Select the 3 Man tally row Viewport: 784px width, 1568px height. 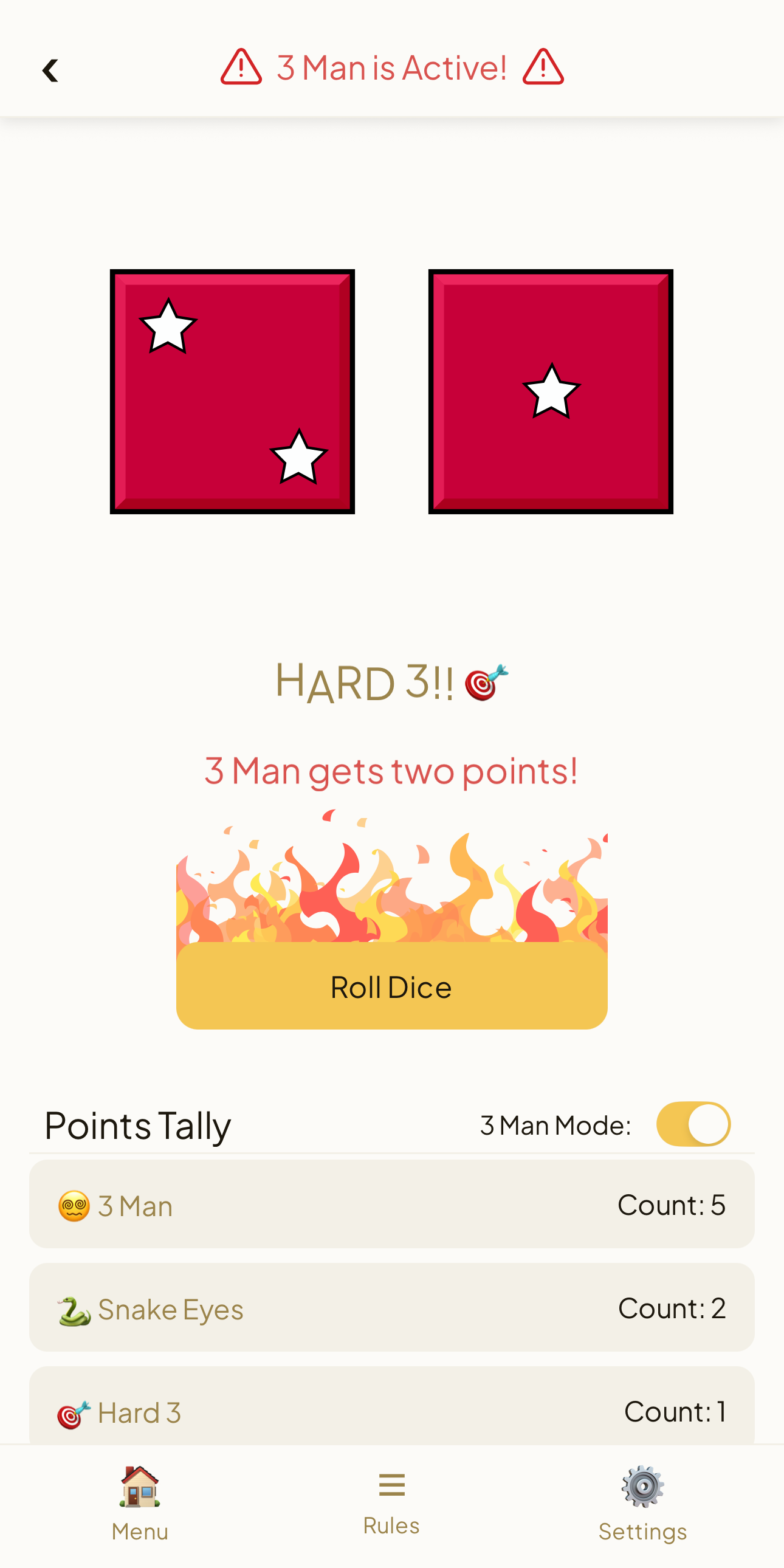(x=392, y=1204)
